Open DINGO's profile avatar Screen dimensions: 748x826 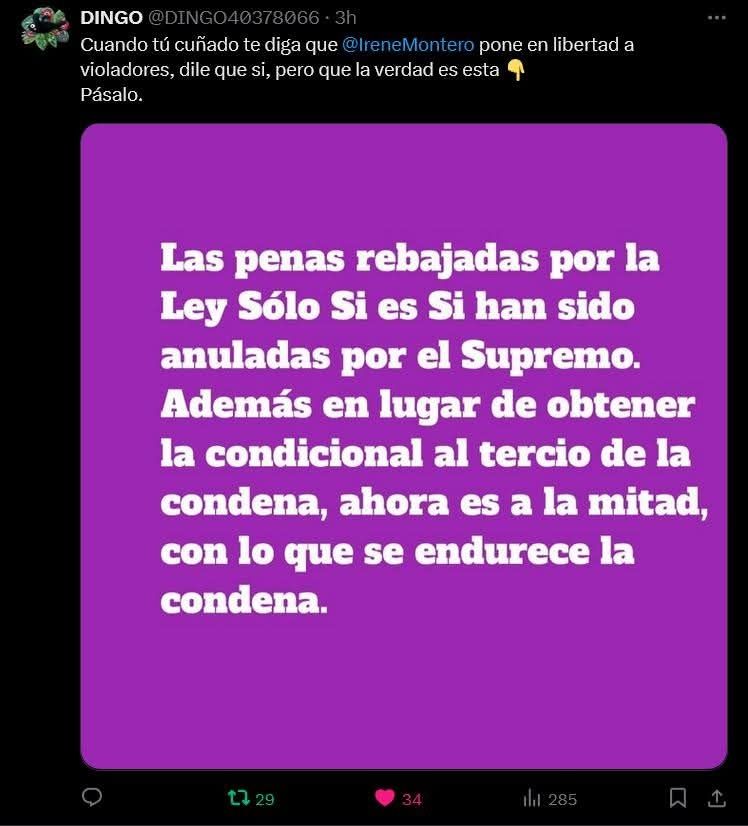pos(44,28)
